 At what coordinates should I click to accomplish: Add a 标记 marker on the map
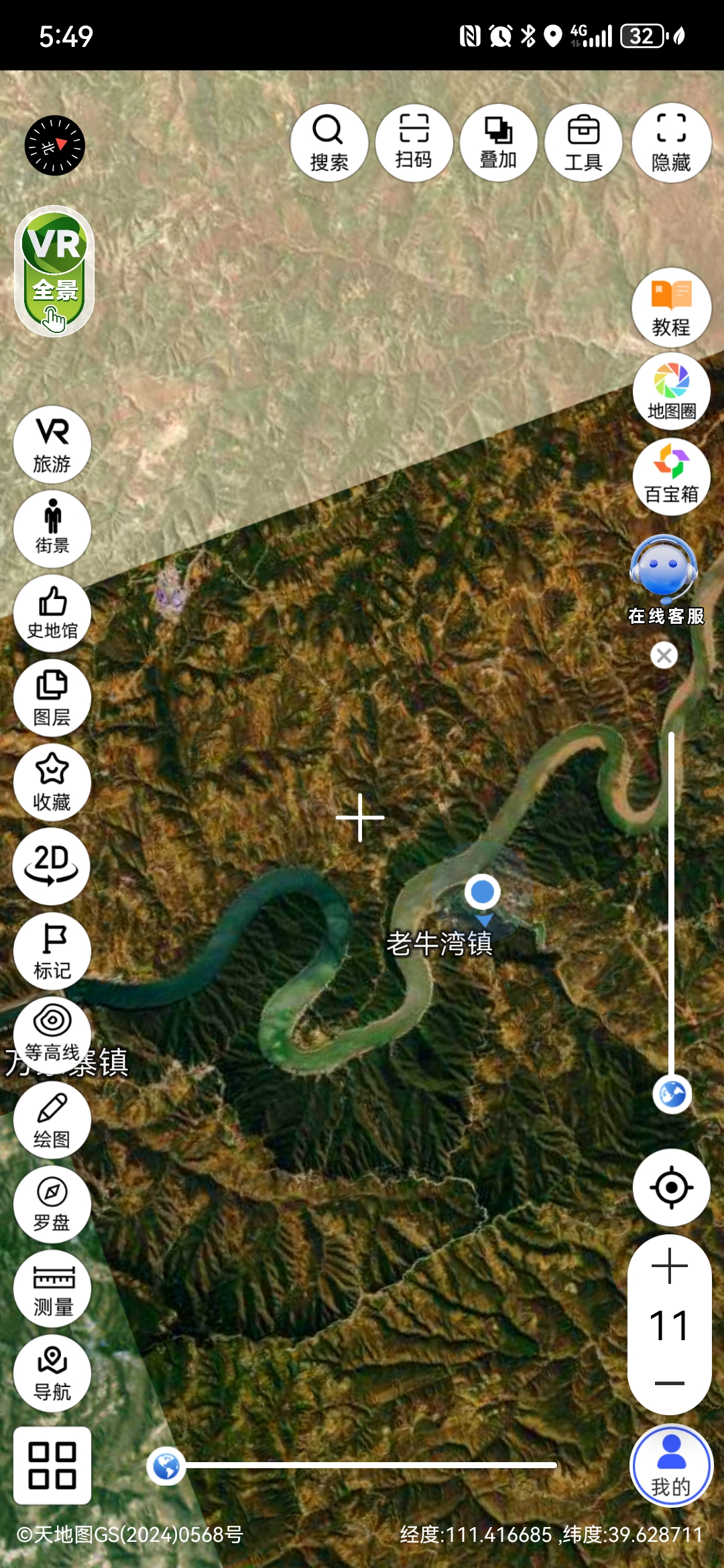tap(52, 951)
